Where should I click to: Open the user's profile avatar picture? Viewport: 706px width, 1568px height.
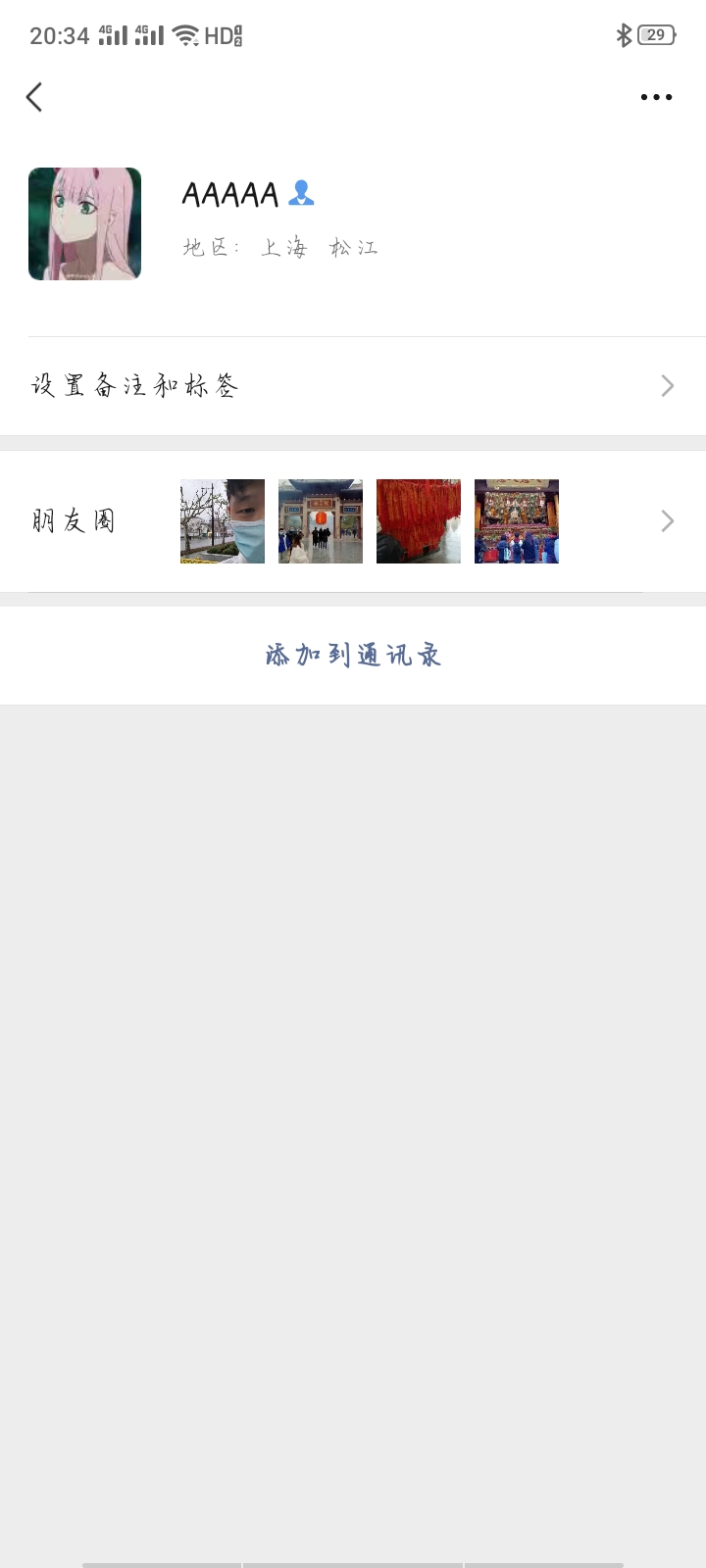(84, 223)
